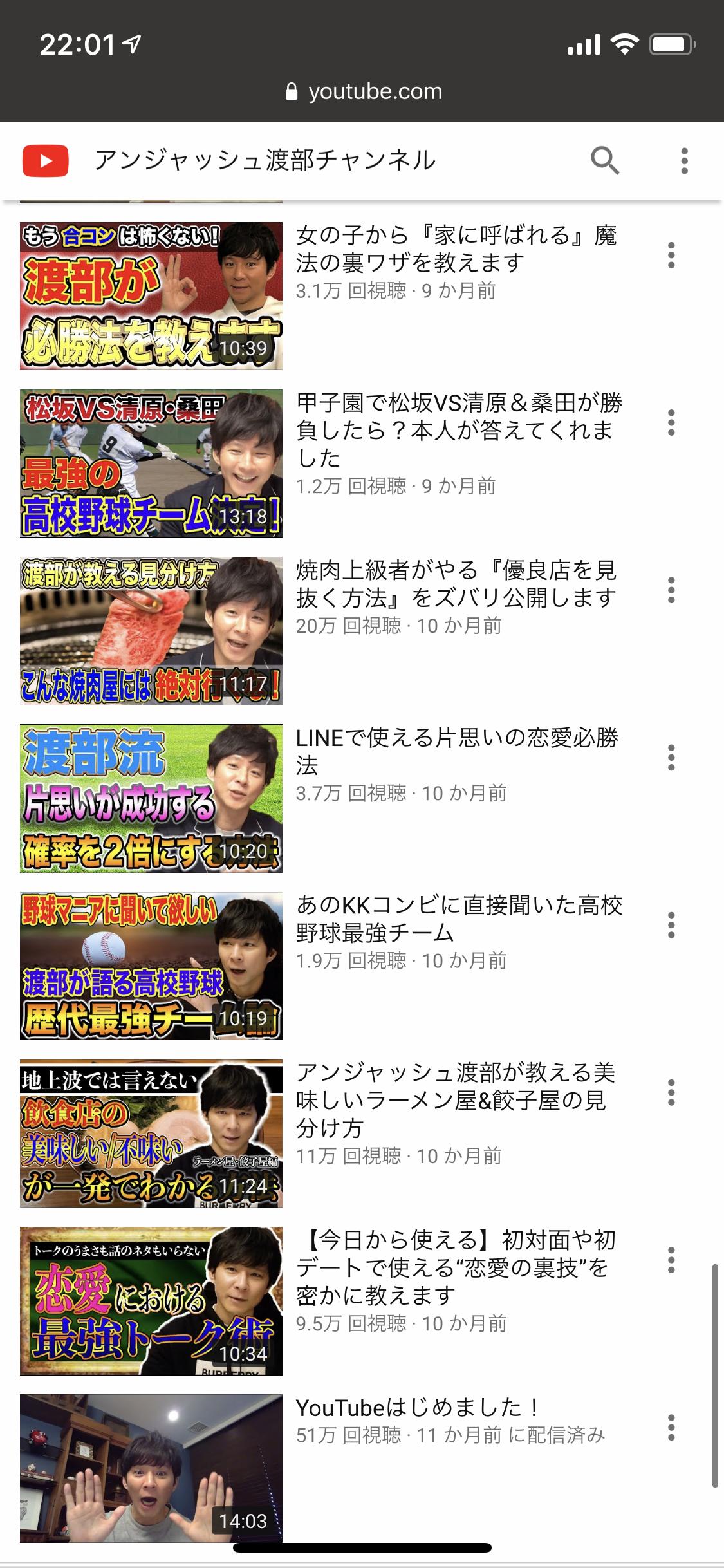Screen dimensions: 724x1568
Task: Play YouTubeはじめました！ video
Action: [151, 1468]
